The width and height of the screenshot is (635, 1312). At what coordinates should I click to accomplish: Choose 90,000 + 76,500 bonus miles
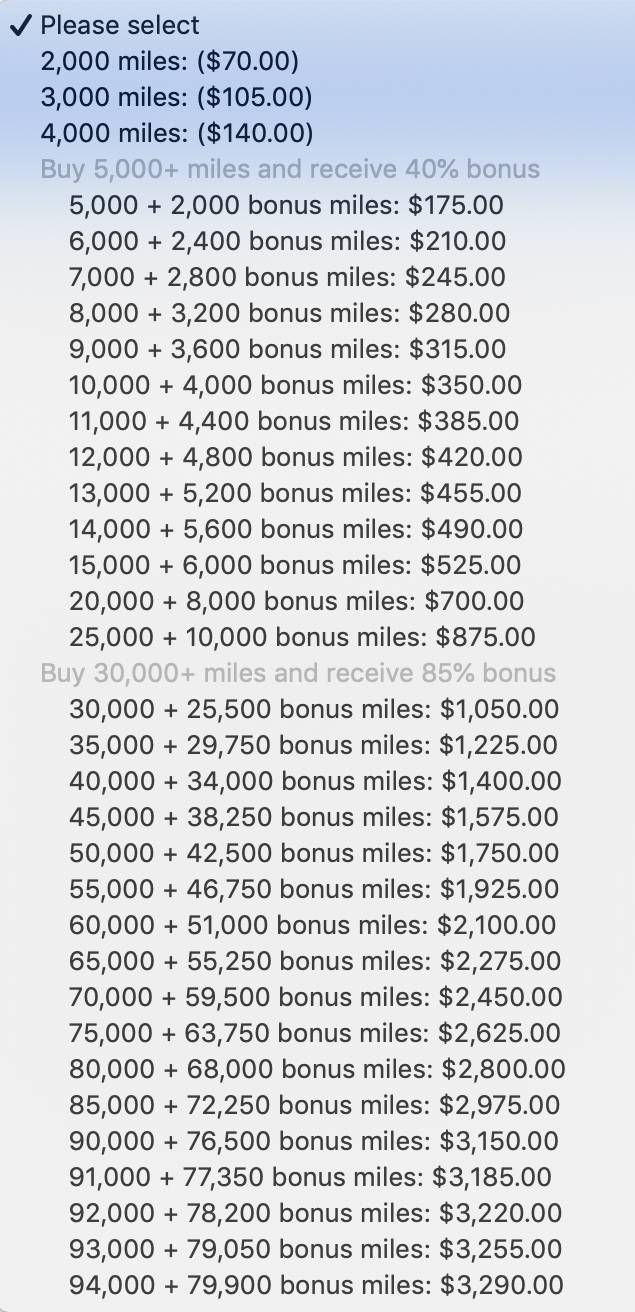[317, 1141]
